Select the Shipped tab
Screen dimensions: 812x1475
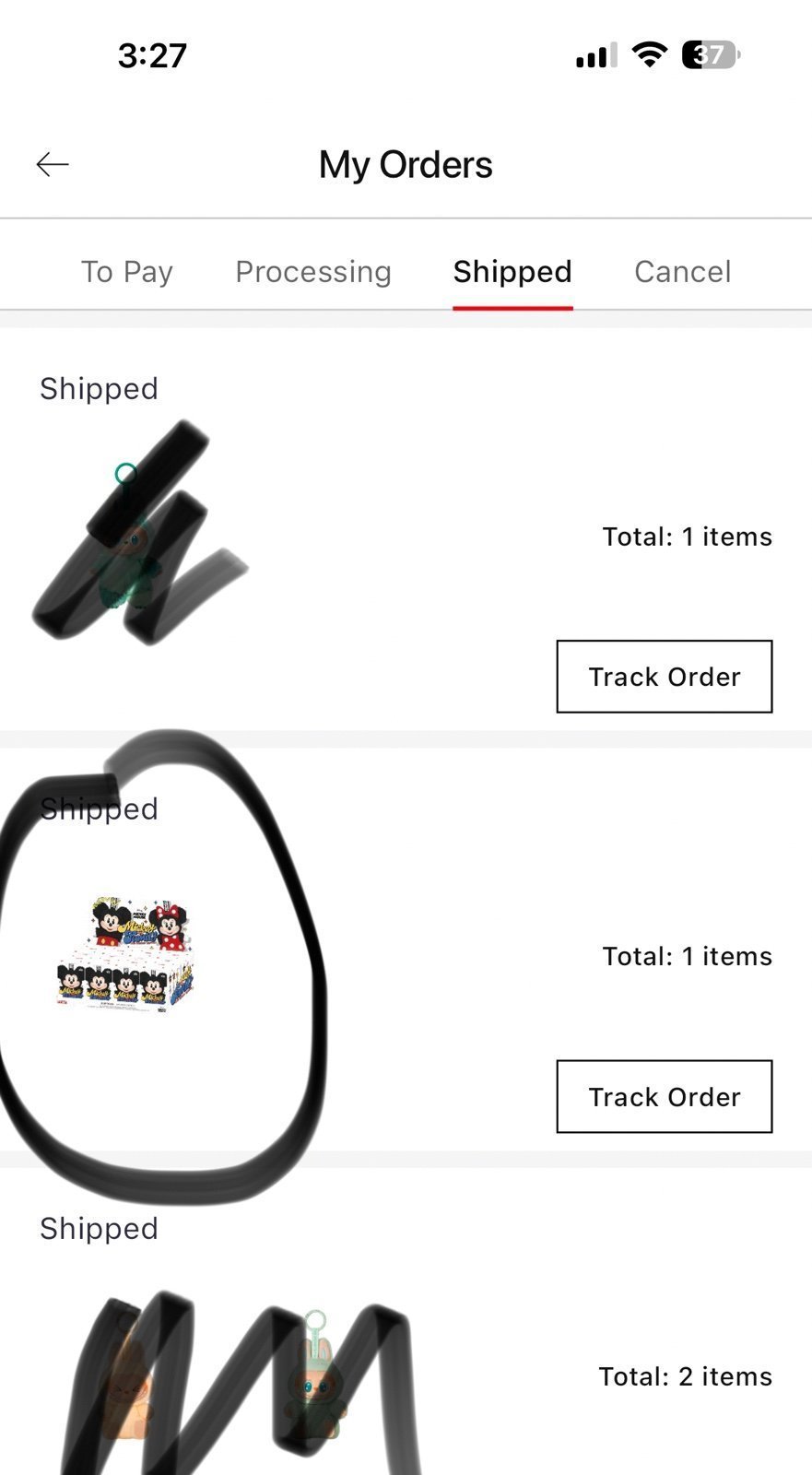tap(512, 272)
